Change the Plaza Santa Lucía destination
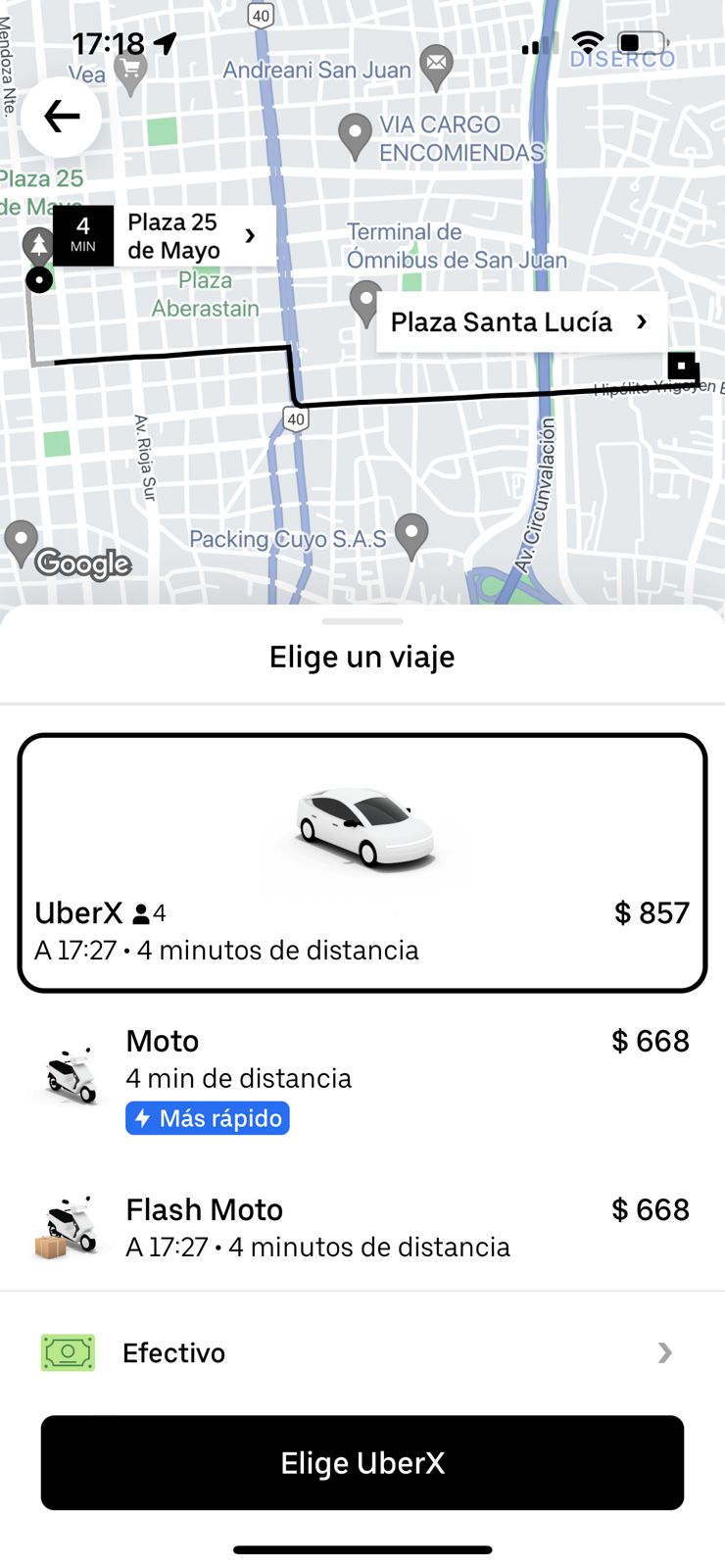This screenshot has width=725, height=1568. [519, 322]
